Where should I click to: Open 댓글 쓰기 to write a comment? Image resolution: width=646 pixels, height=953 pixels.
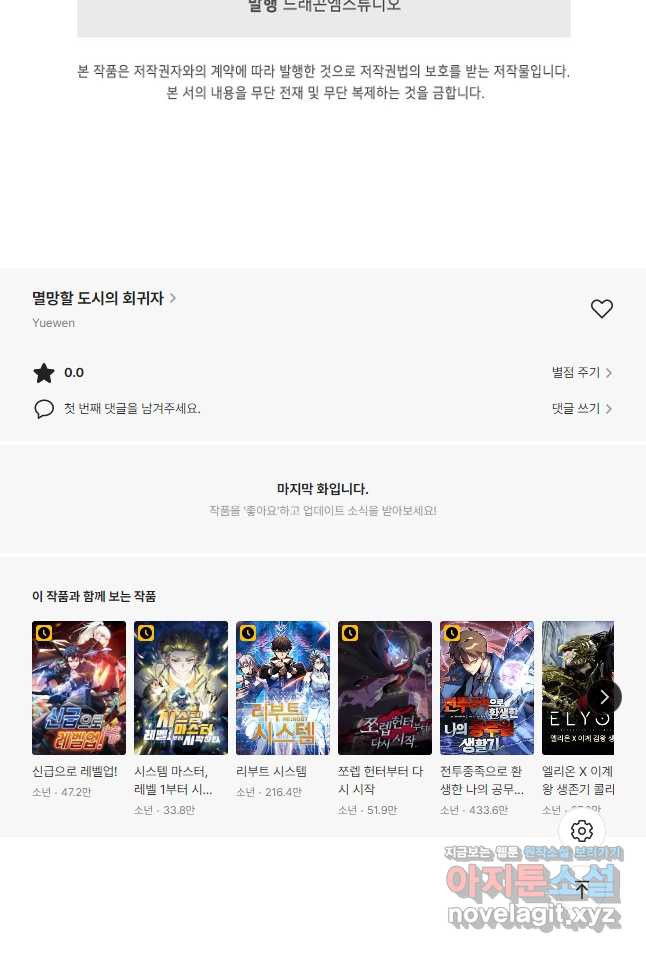click(581, 409)
